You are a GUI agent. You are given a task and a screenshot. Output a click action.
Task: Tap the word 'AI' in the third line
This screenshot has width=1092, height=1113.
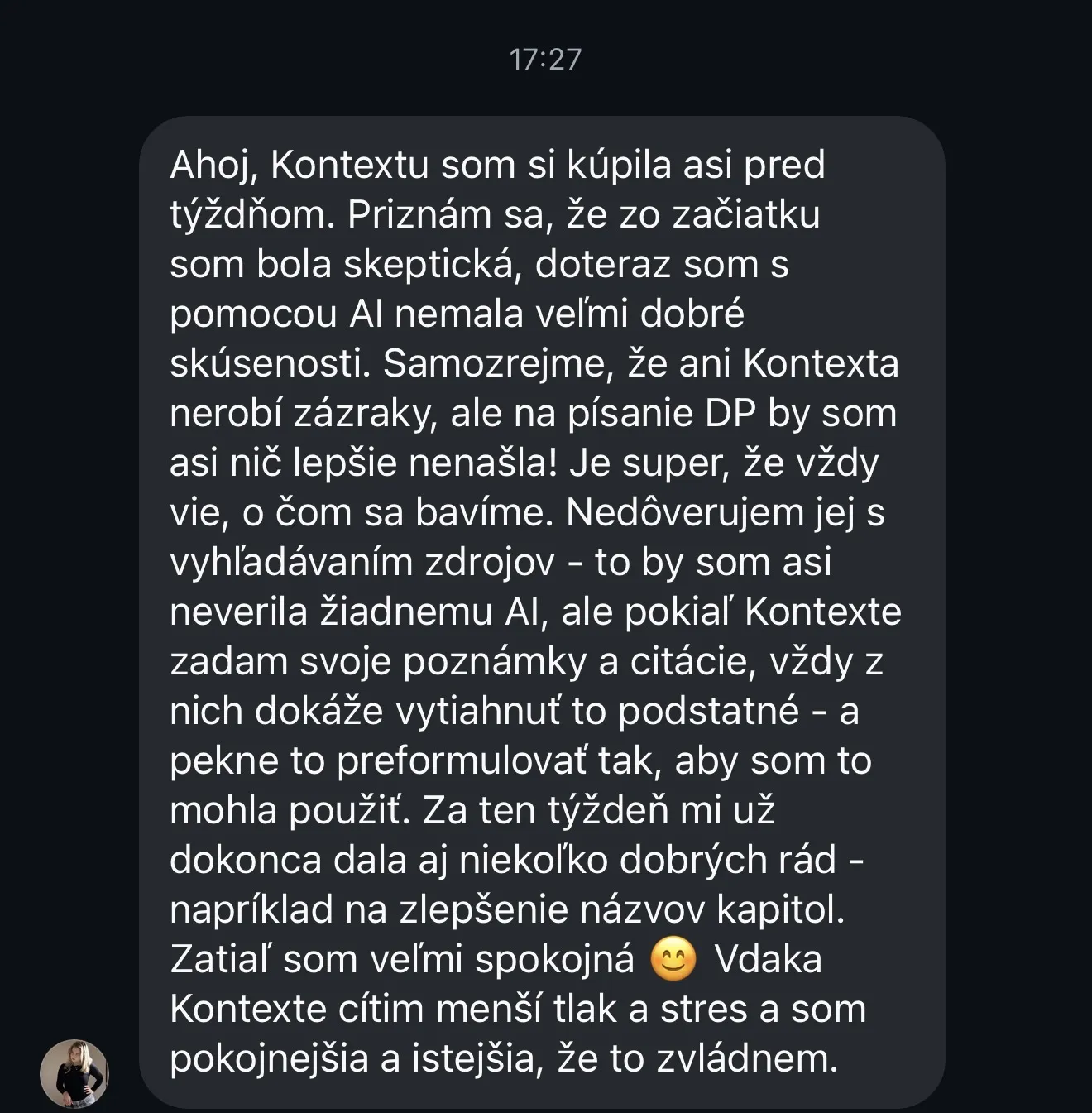364,316
